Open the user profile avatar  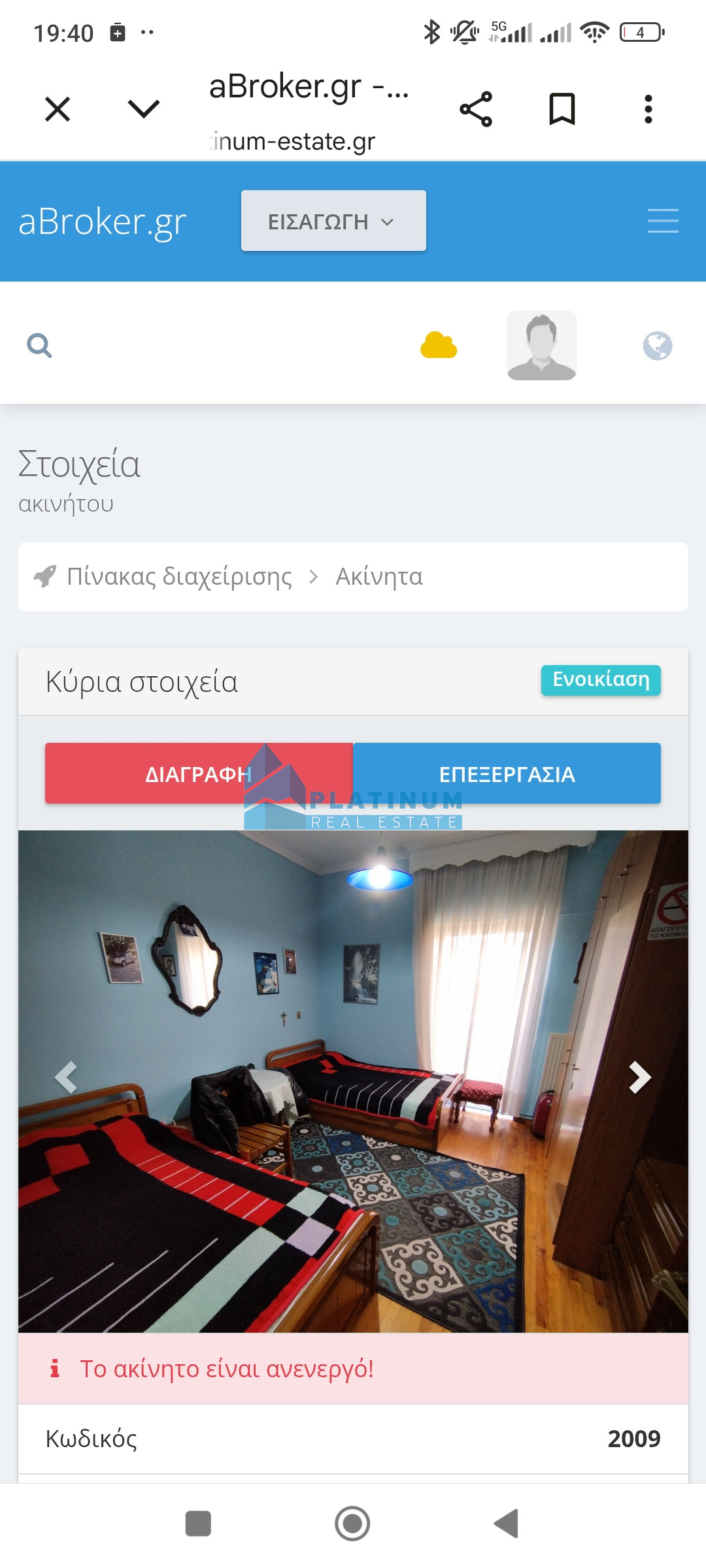pos(541,345)
